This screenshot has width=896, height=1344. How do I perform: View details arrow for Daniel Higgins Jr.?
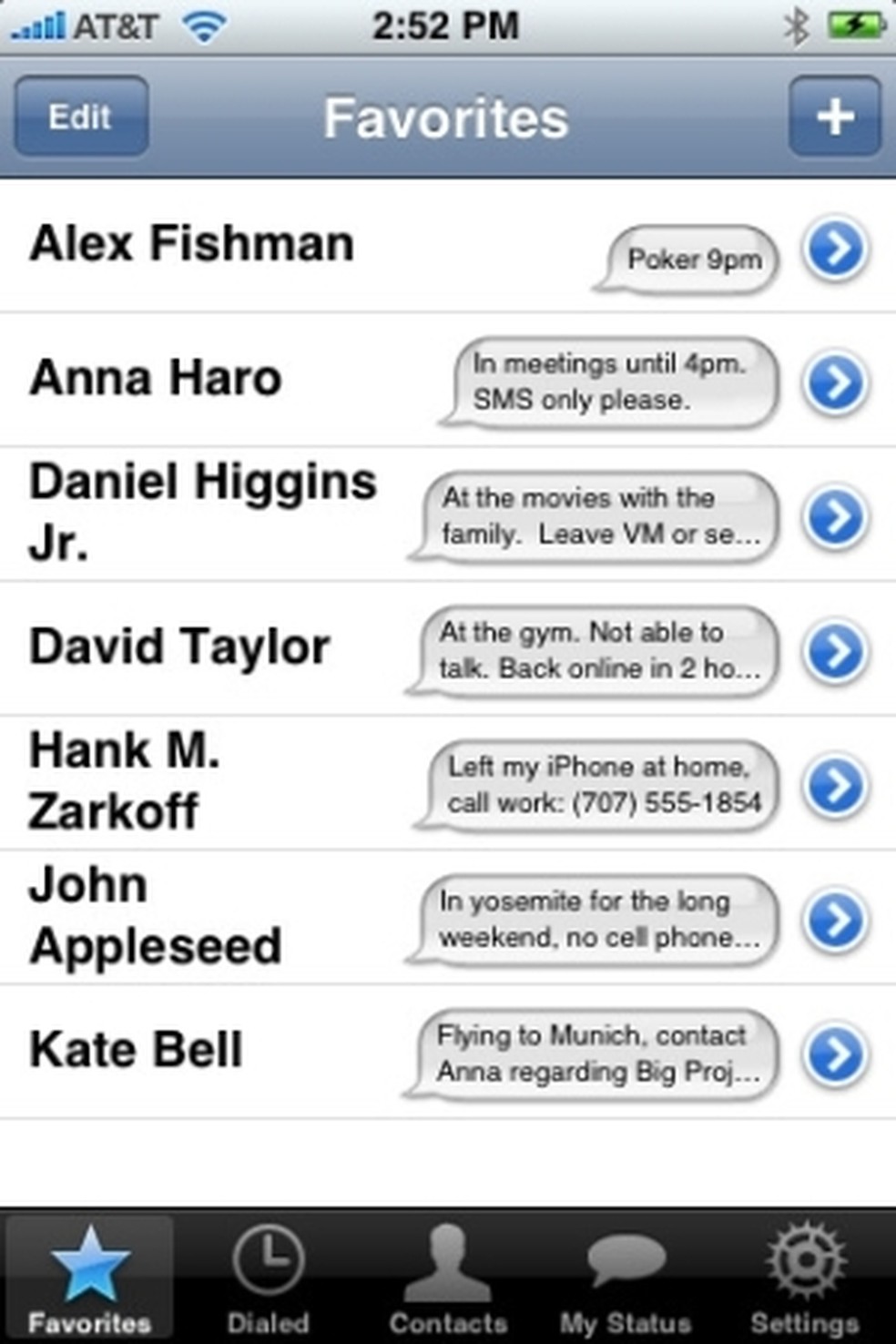tap(835, 516)
